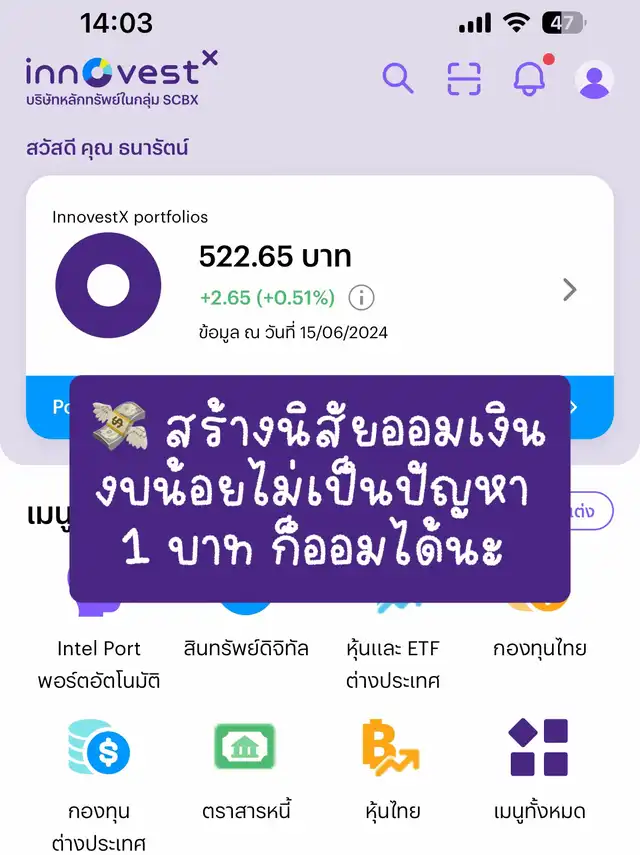Open InnovestX portfolios details chevron
The image size is (640, 855).
click(x=570, y=290)
